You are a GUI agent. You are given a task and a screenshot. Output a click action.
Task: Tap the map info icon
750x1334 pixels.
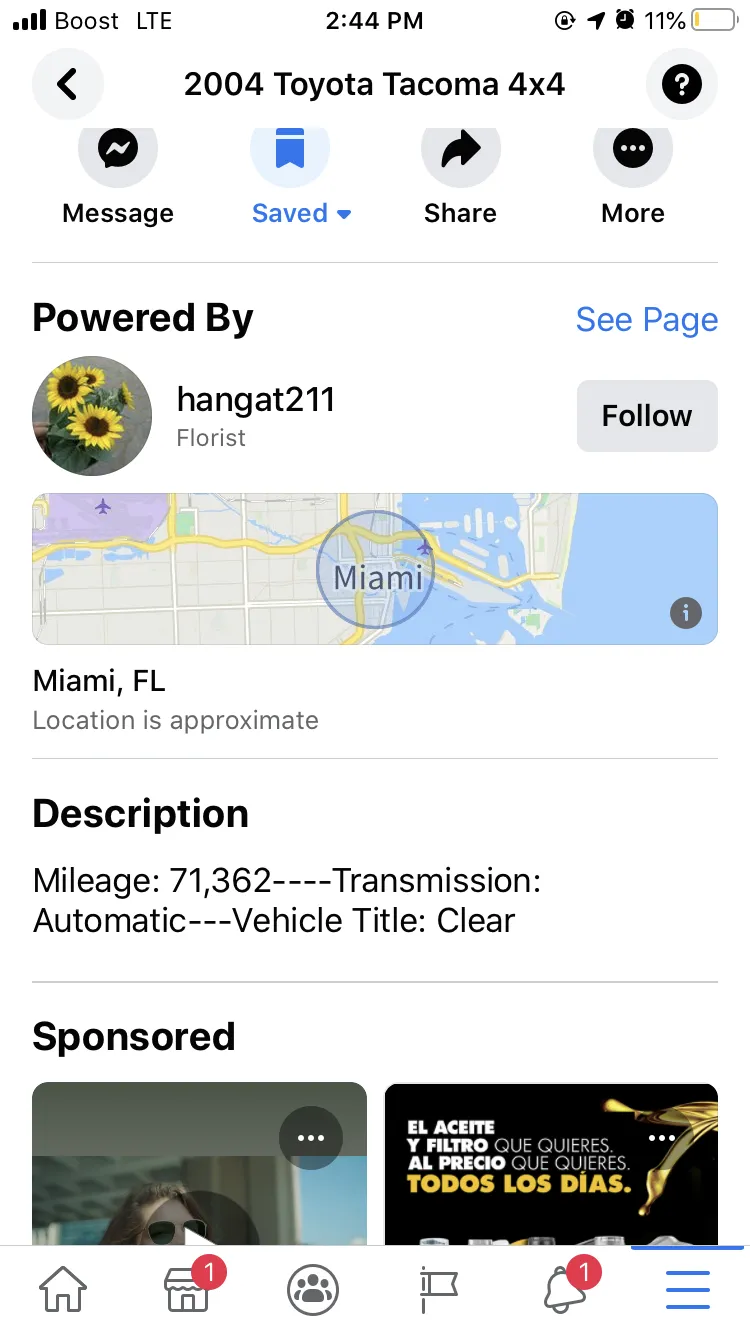685,612
